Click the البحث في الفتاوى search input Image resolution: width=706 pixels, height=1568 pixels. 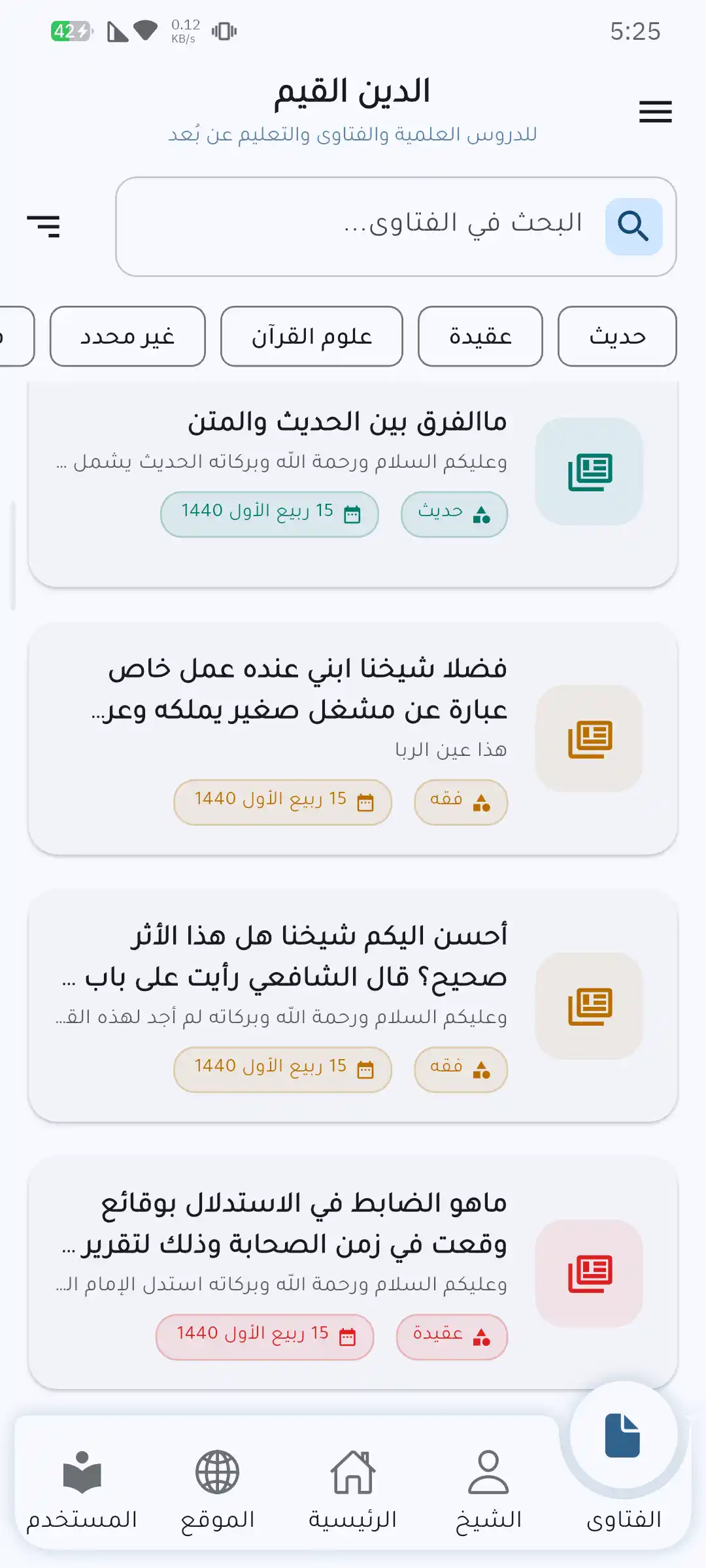[x=392, y=225]
